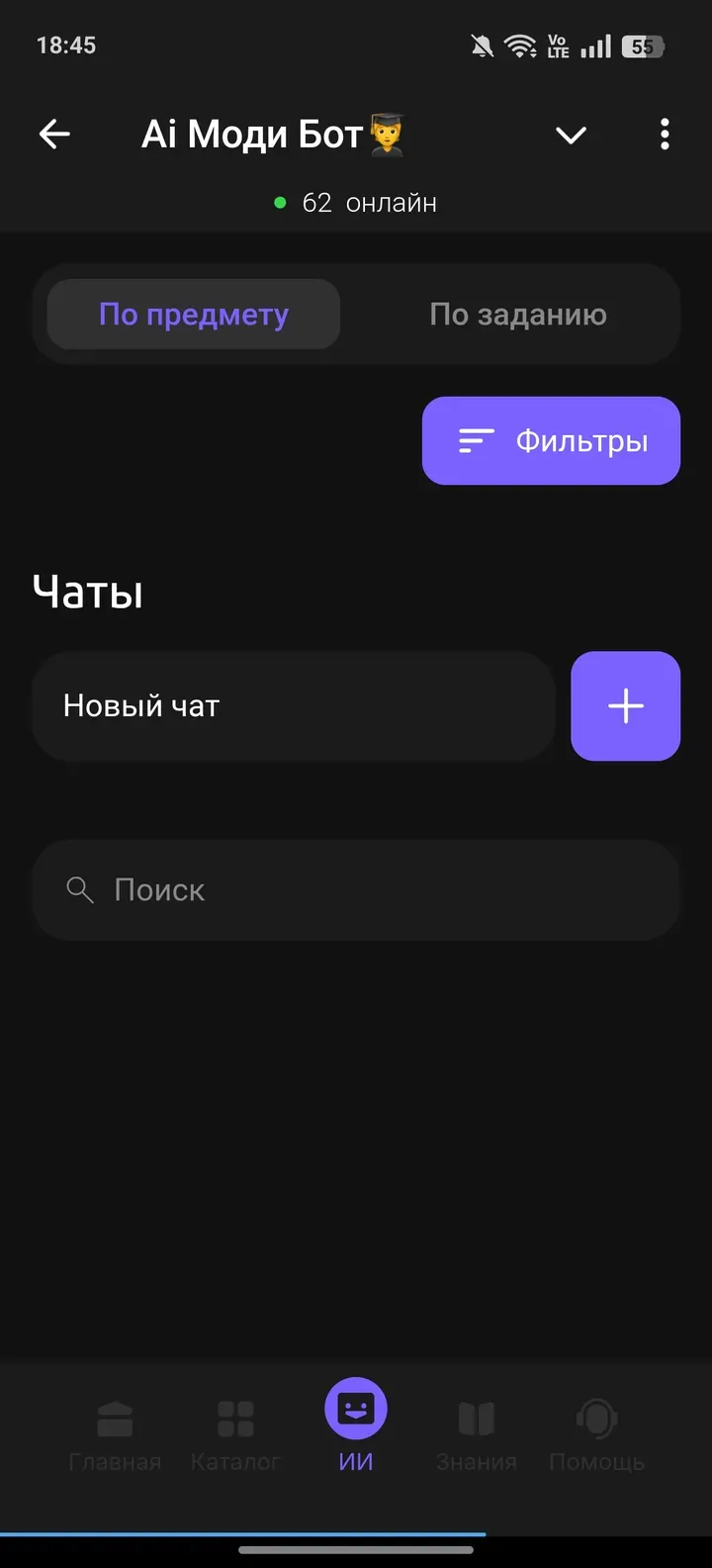This screenshot has height=1568, width=712.
Task: Switch to the По заданию tab
Action: pos(518,314)
